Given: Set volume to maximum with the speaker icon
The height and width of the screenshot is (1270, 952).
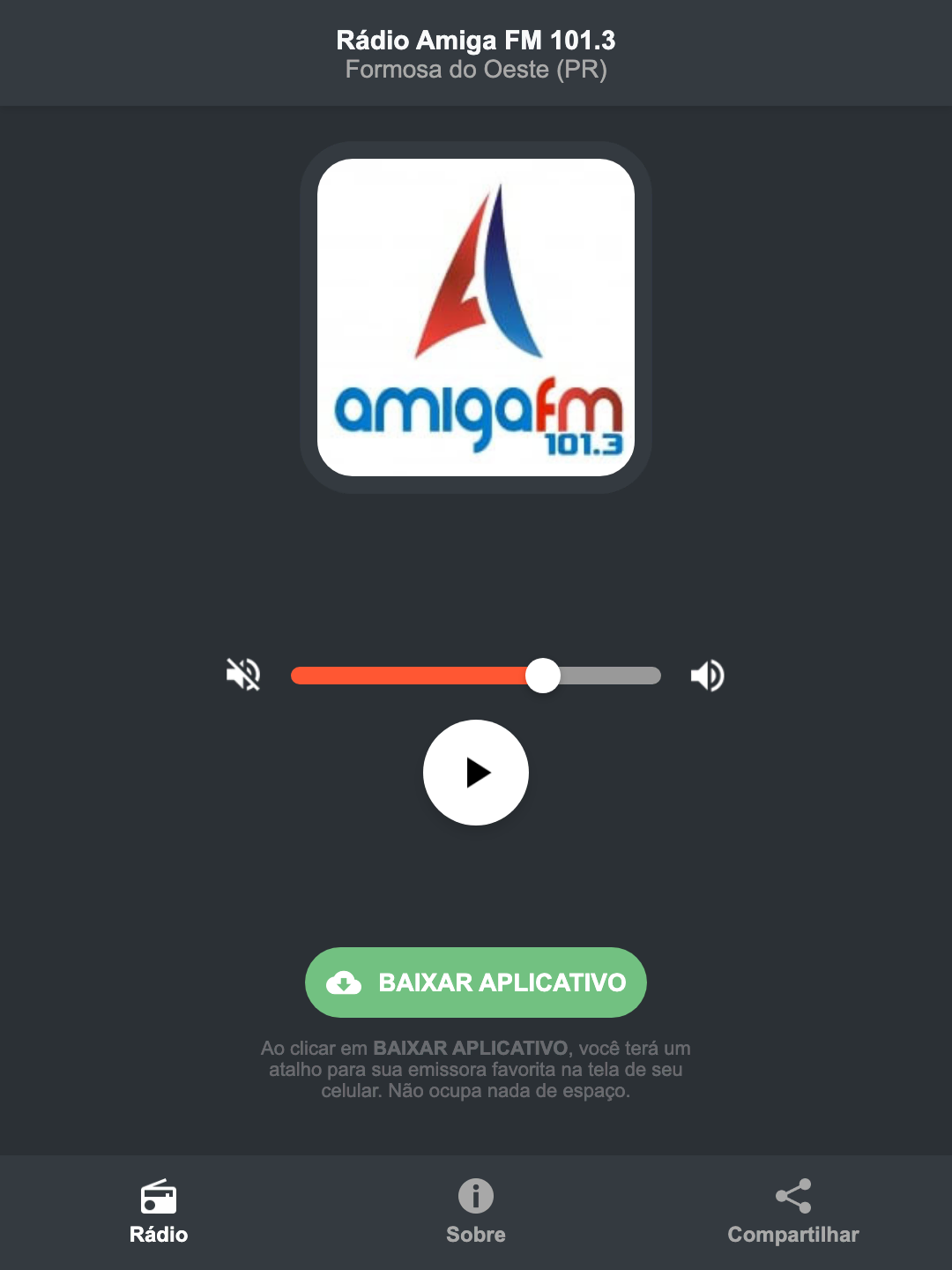Looking at the screenshot, I should (x=706, y=675).
